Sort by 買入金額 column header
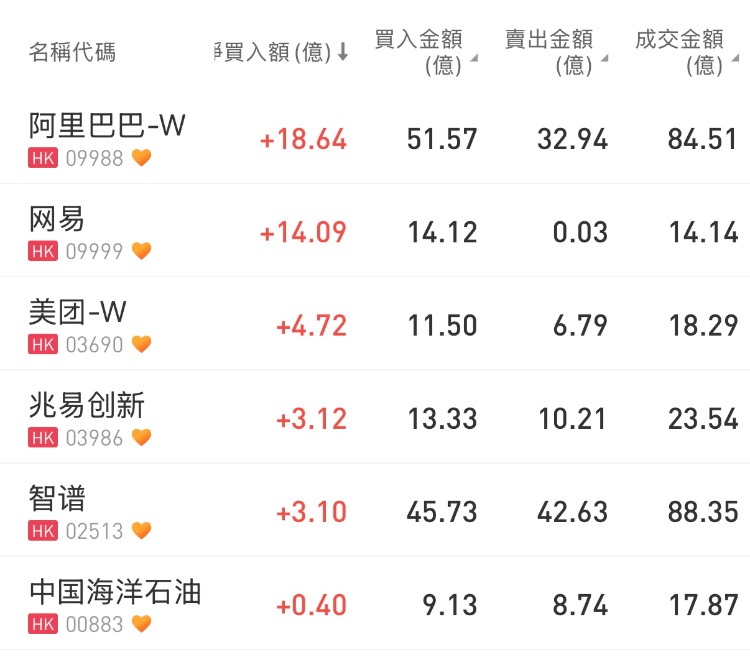 pyautogui.click(x=426, y=52)
